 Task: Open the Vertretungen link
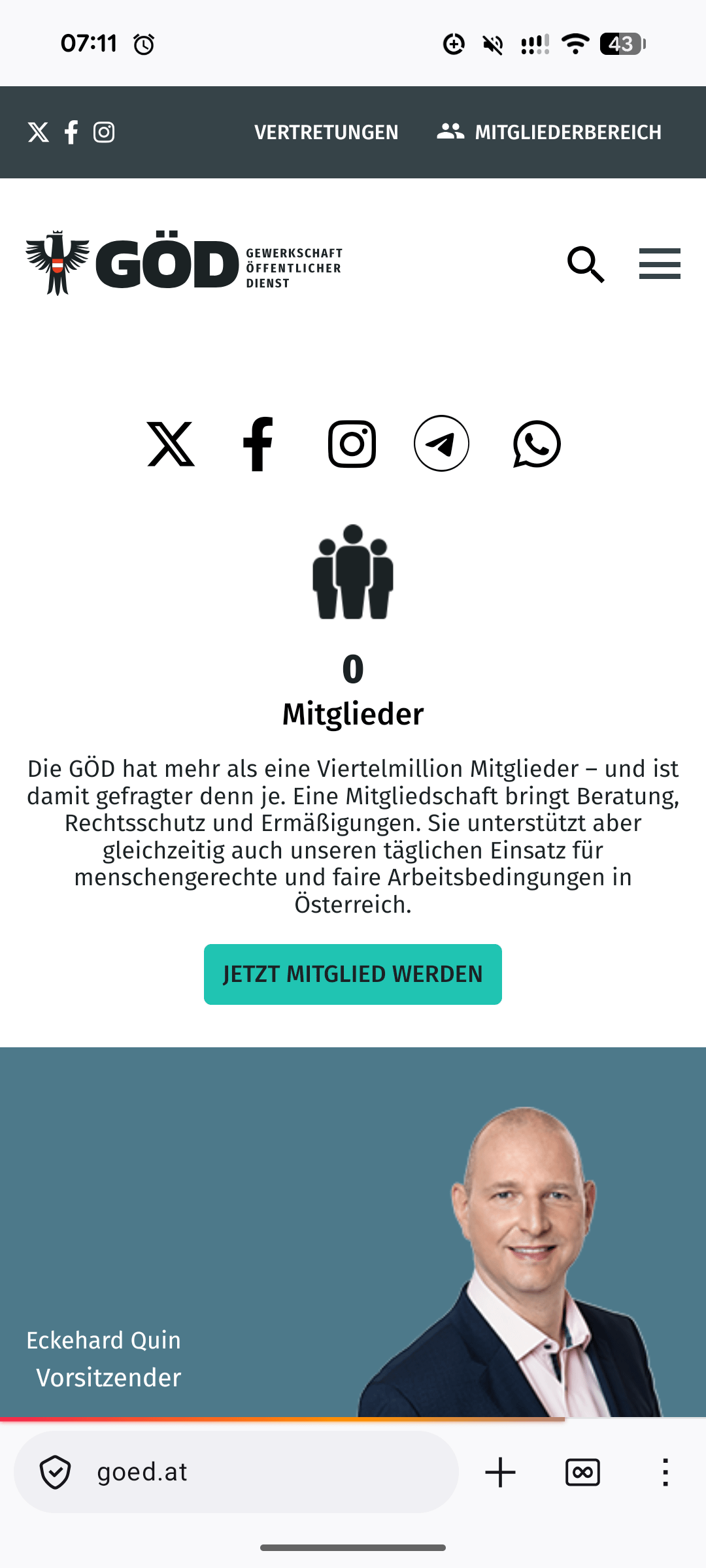326,132
